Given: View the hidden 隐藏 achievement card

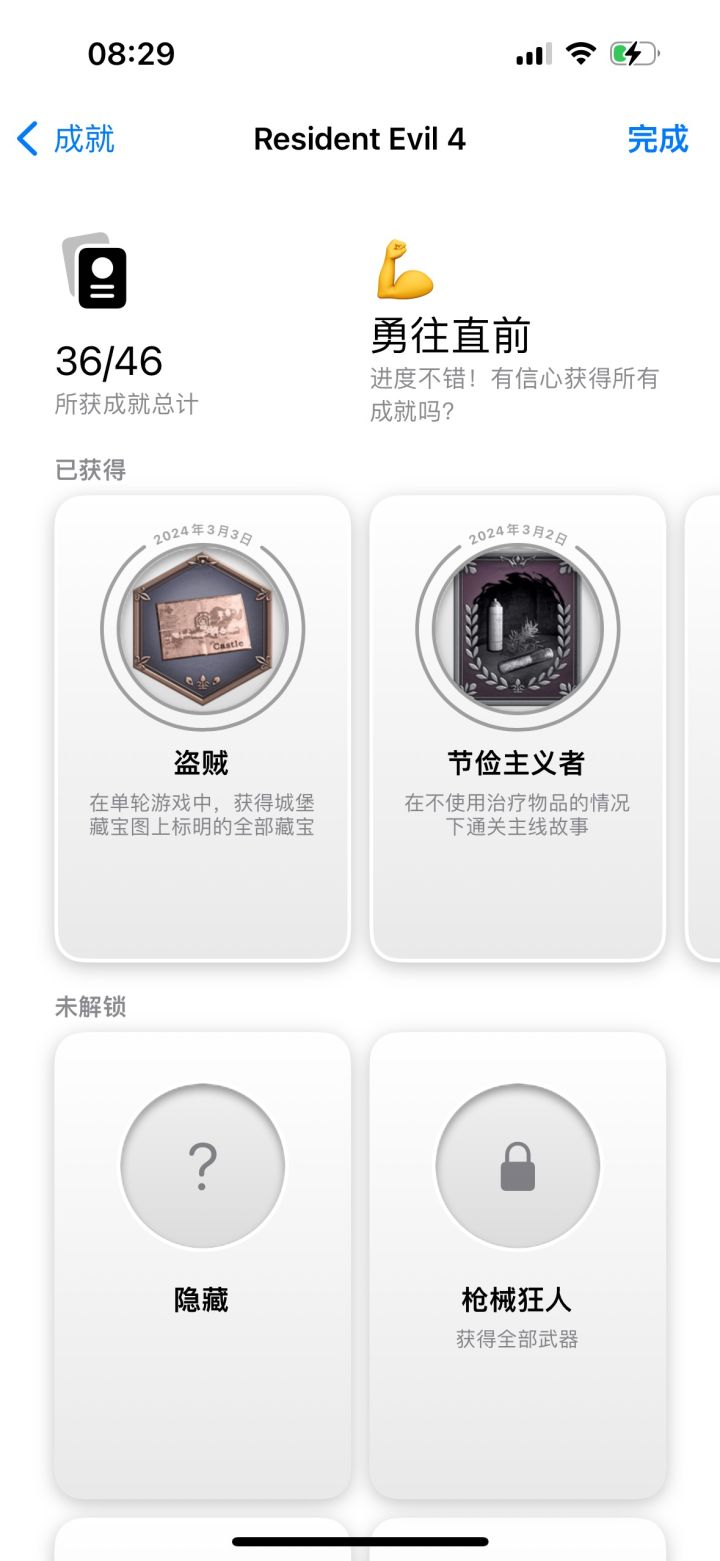Looking at the screenshot, I should [x=203, y=1265].
